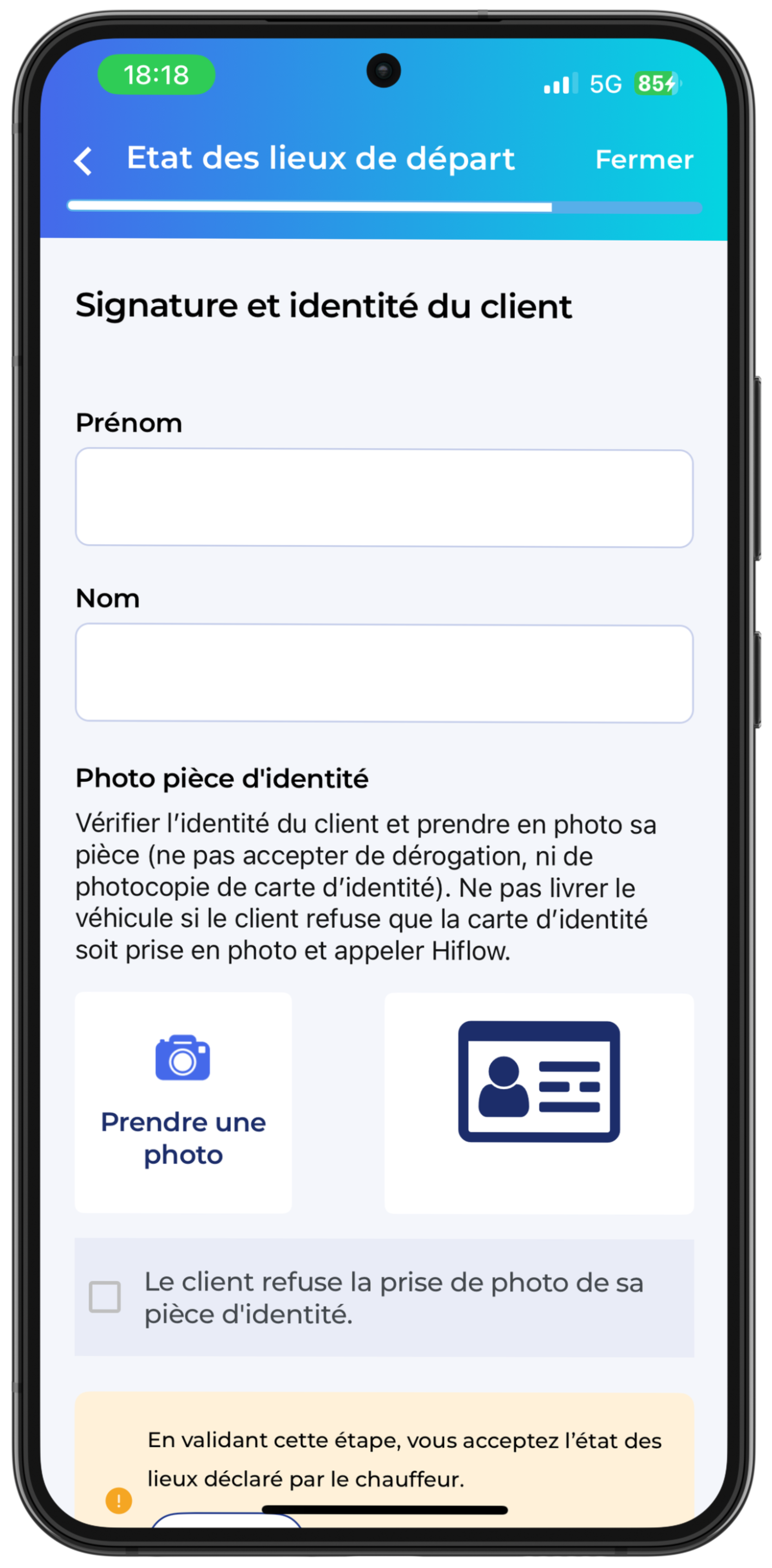The image size is (772, 1568).
Task: Tap Prendre une photo for the ID
Action: pos(183,1102)
